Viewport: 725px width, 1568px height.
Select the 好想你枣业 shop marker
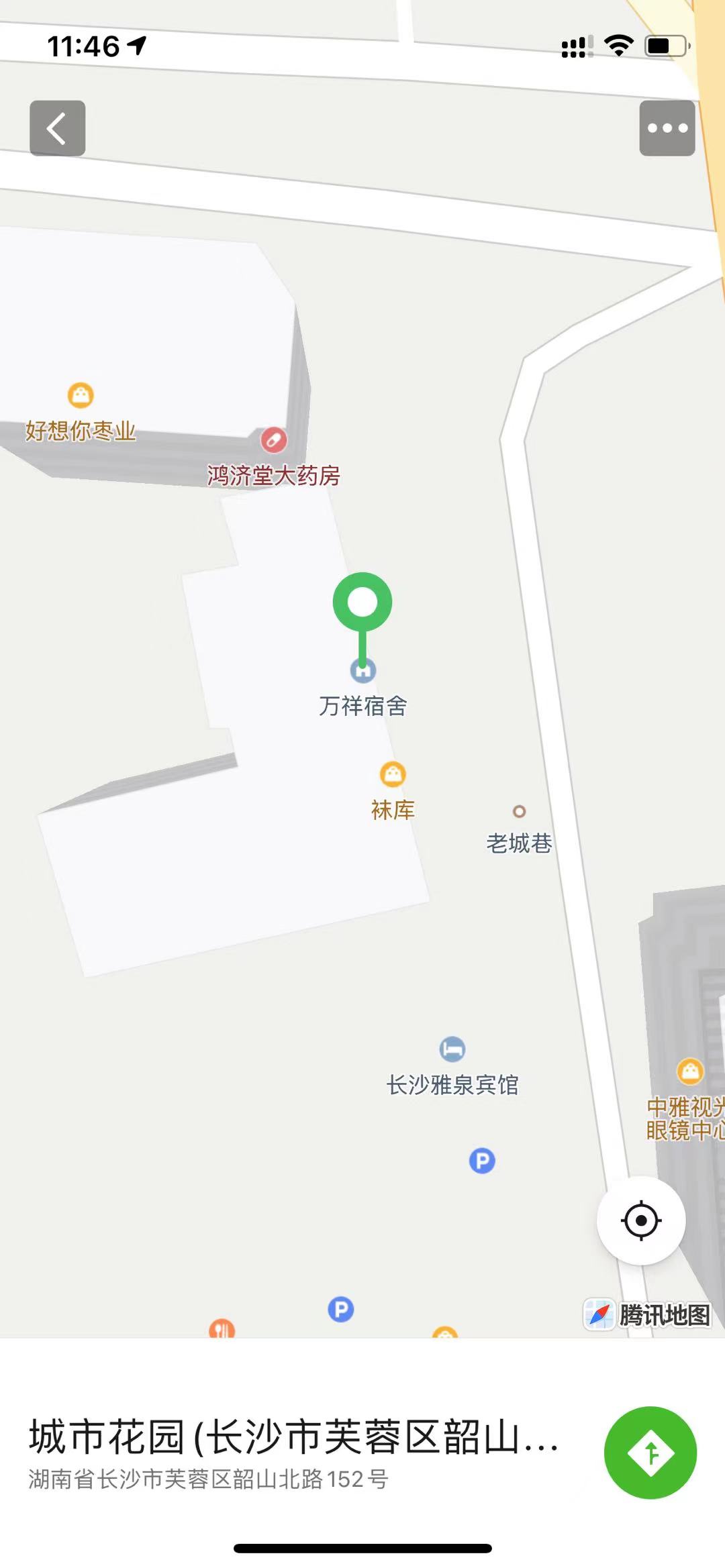point(81,395)
